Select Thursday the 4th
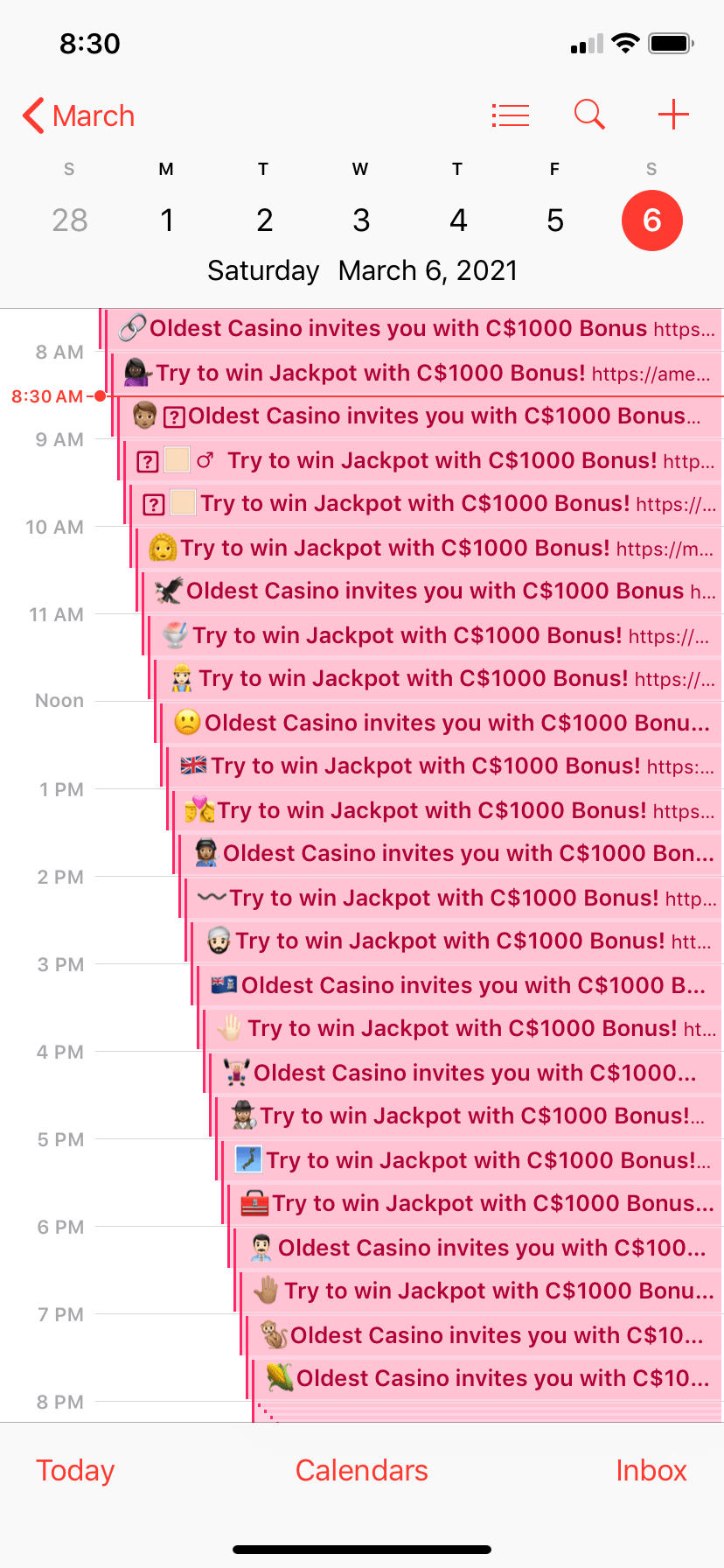The image size is (724, 1568). [x=458, y=220]
